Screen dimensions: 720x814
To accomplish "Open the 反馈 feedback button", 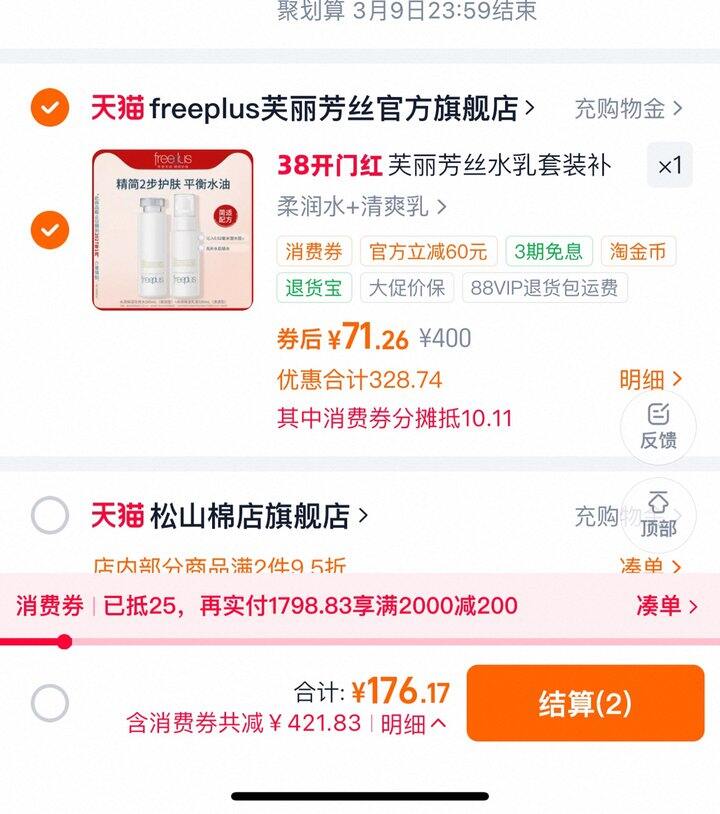I will click(658, 426).
